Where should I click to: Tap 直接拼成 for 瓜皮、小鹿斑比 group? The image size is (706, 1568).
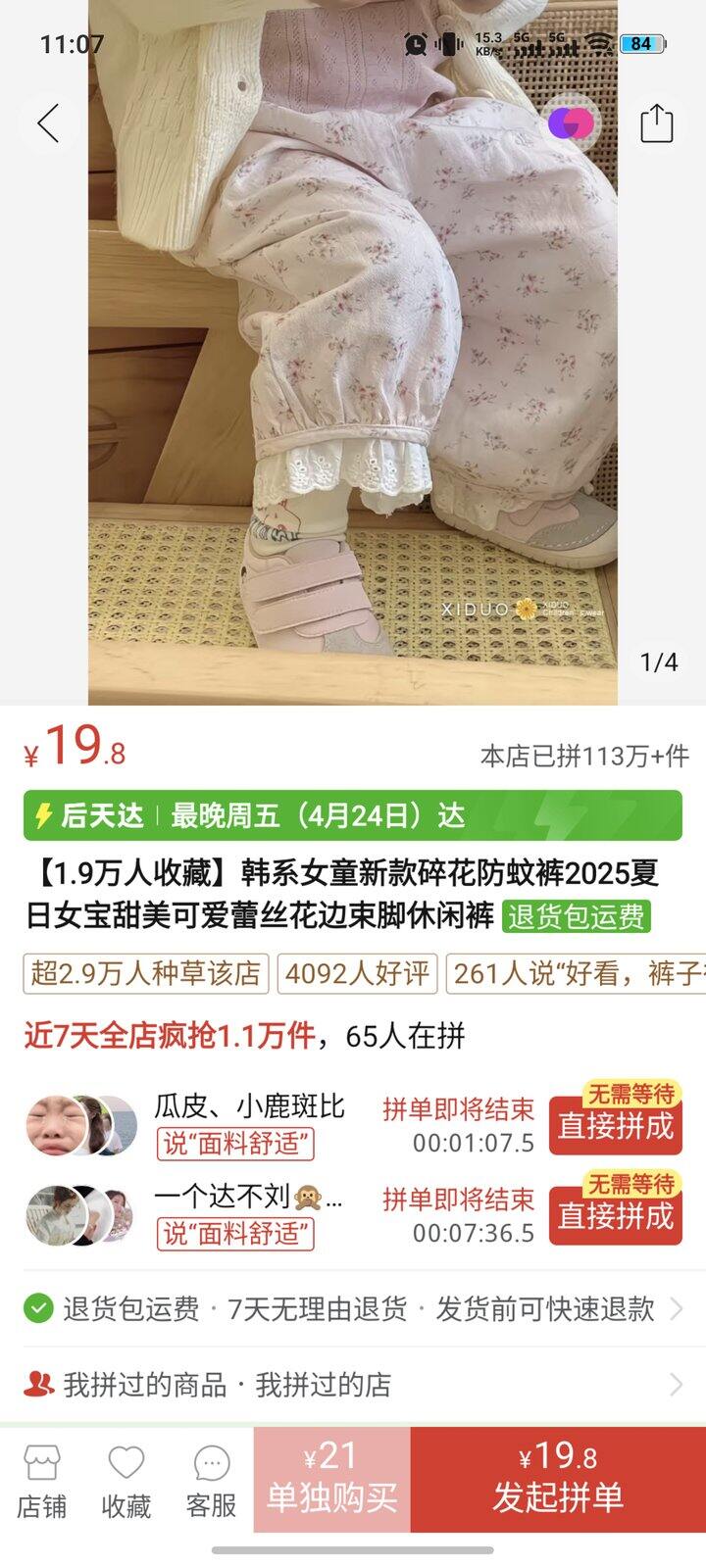click(616, 1126)
